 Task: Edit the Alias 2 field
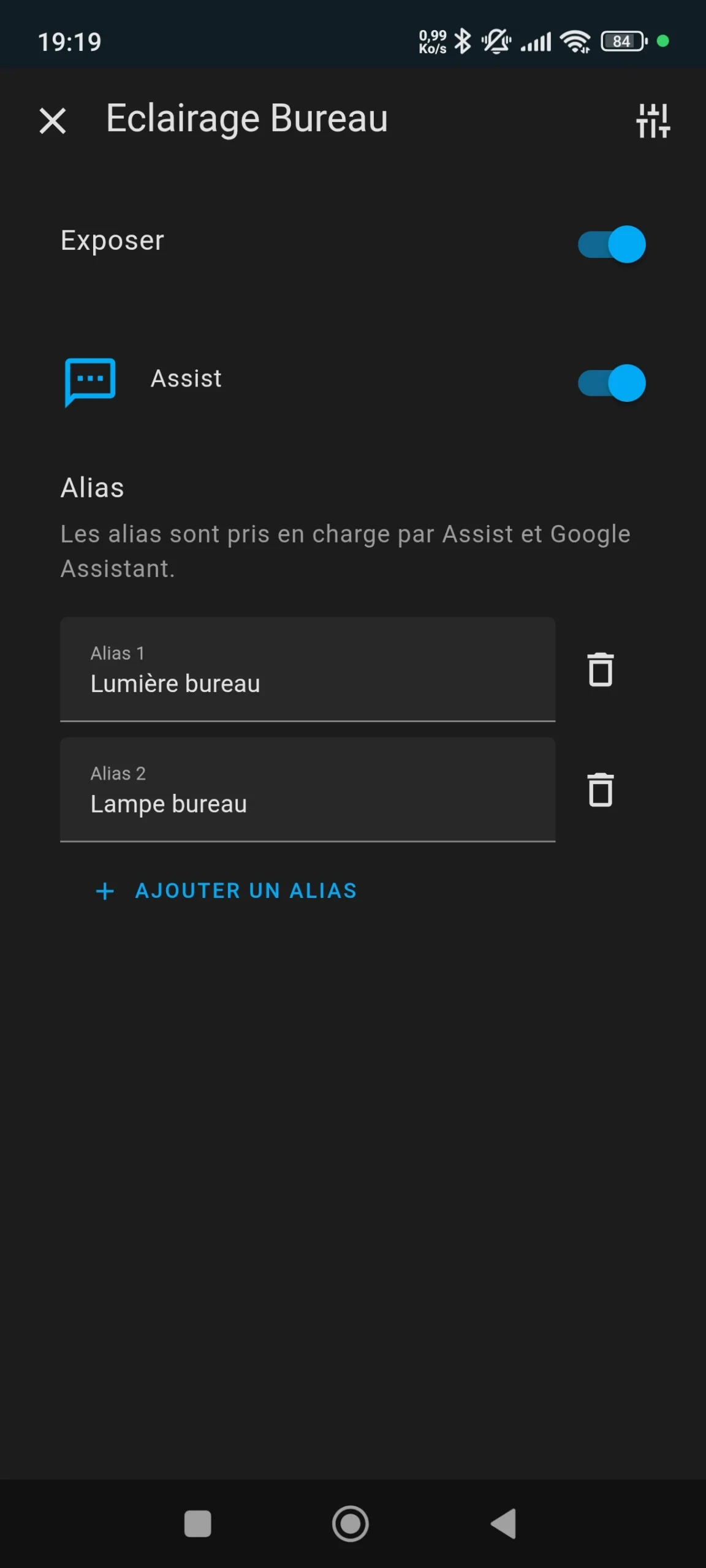click(x=308, y=790)
